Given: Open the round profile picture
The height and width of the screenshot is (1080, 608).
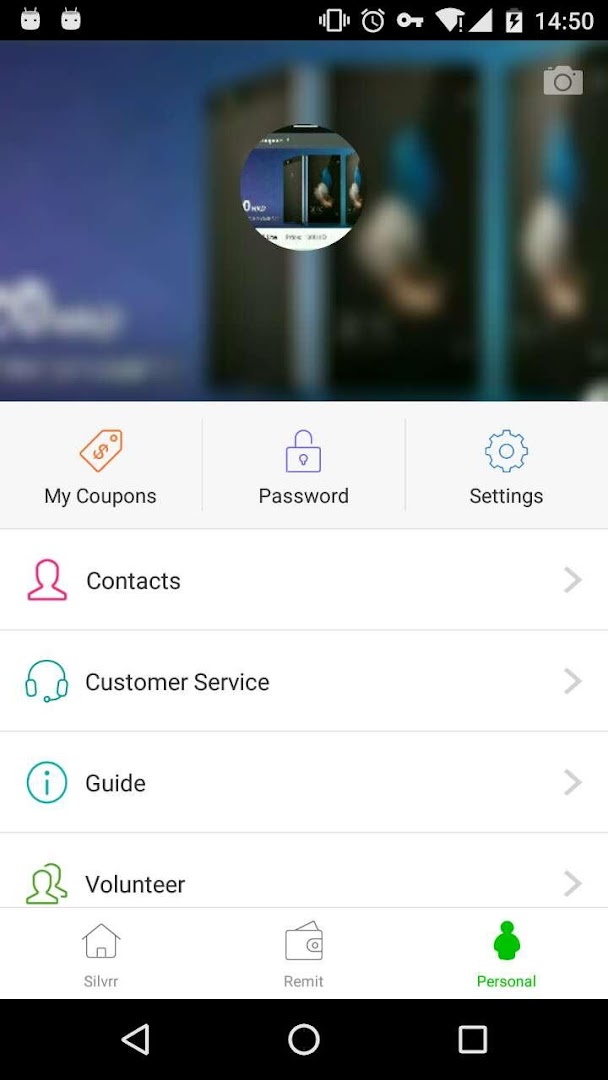Looking at the screenshot, I should point(301,187).
